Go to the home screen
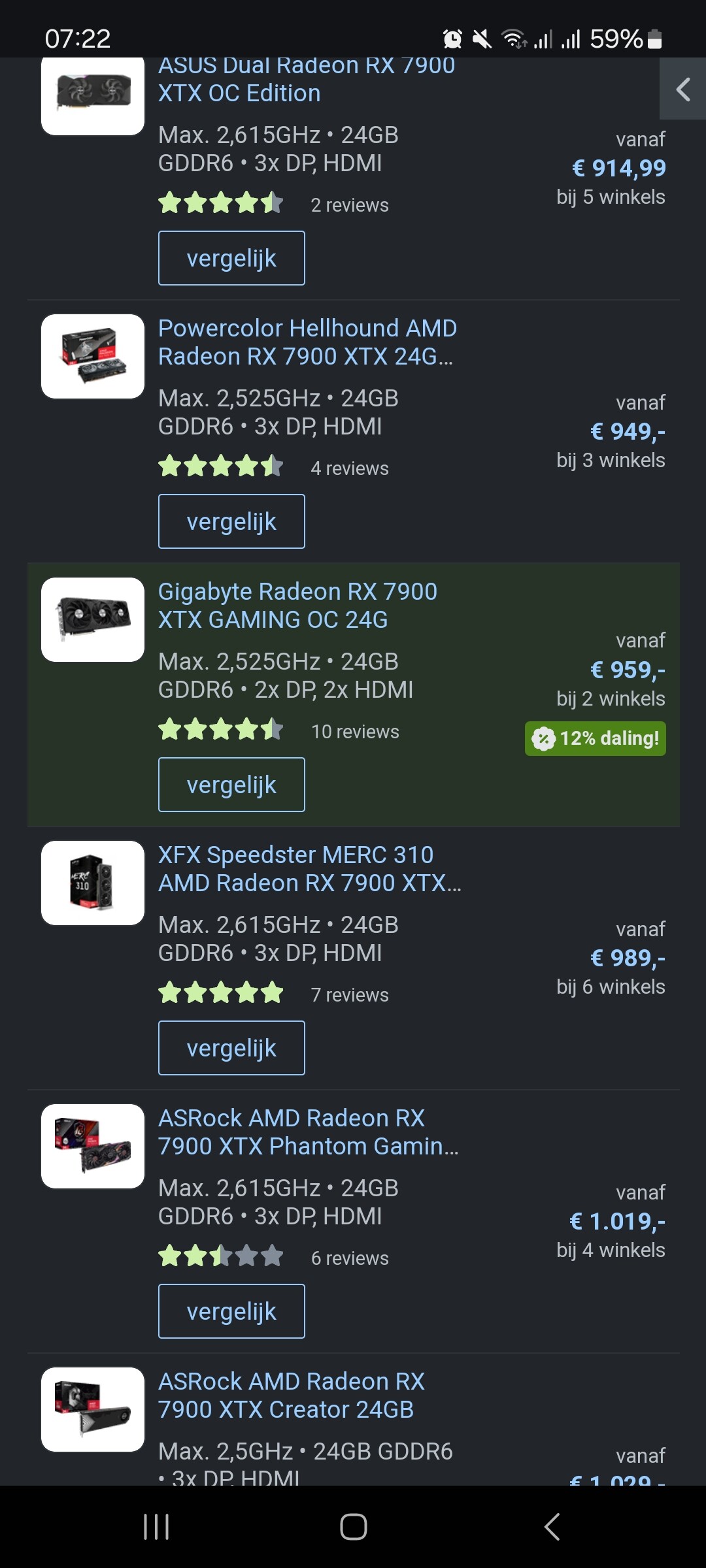The height and width of the screenshot is (1568, 706). click(353, 1527)
